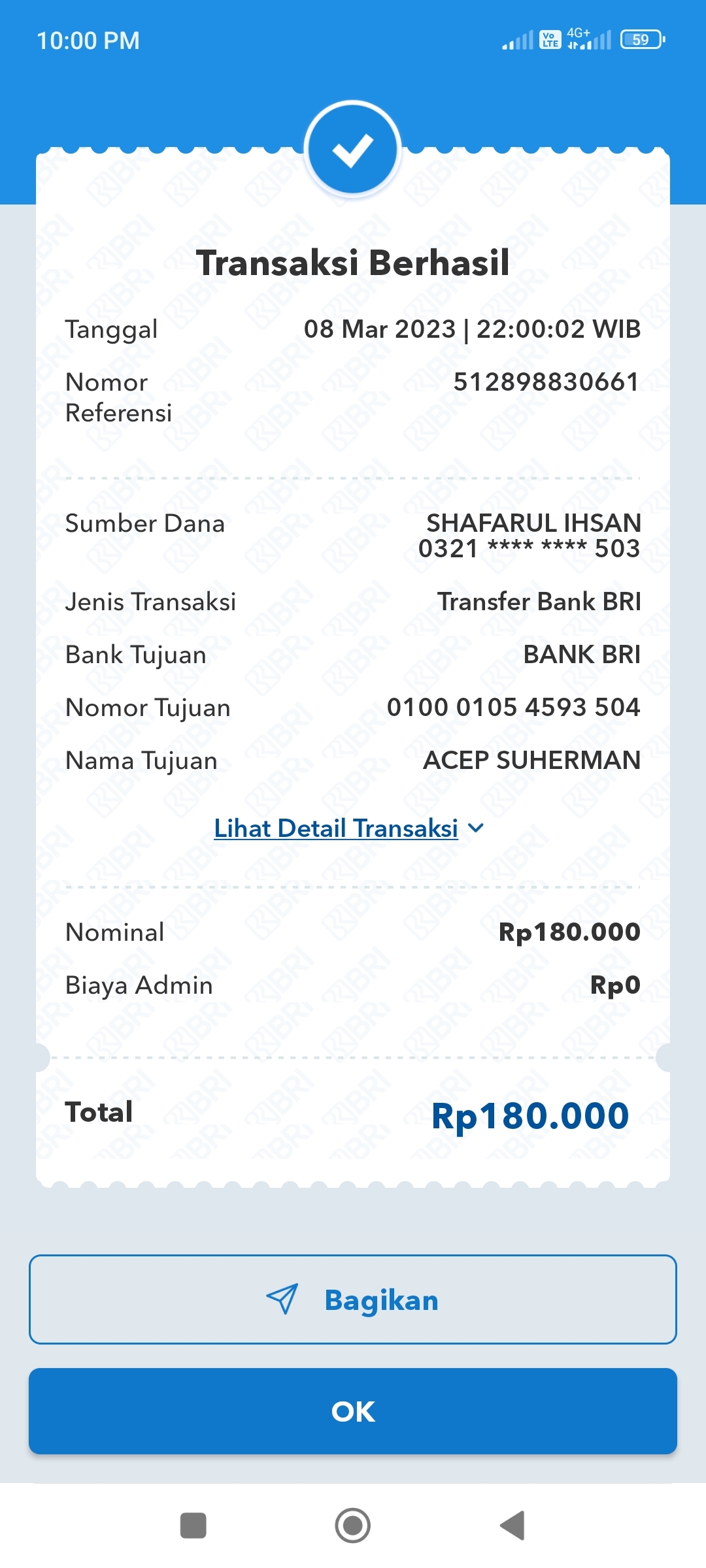706x1568 pixels.
Task: Go to the home screen
Action: [353, 1526]
